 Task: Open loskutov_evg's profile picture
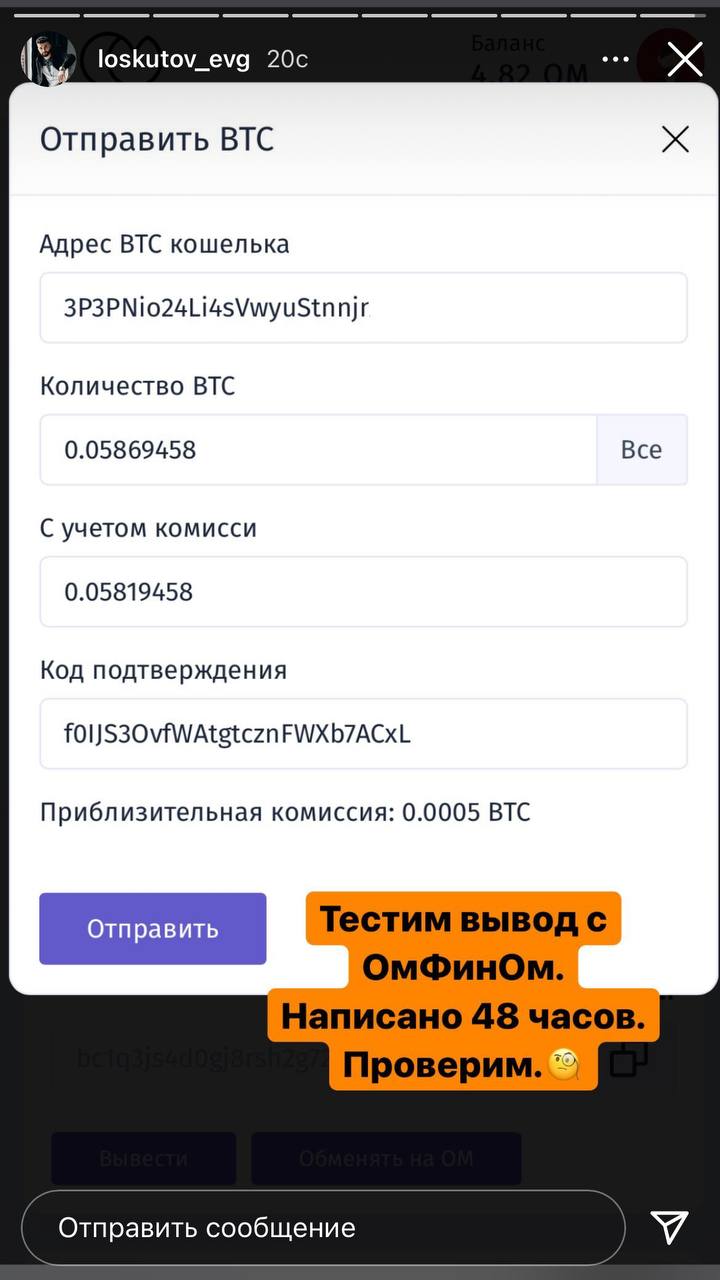pyautogui.click(x=48, y=59)
